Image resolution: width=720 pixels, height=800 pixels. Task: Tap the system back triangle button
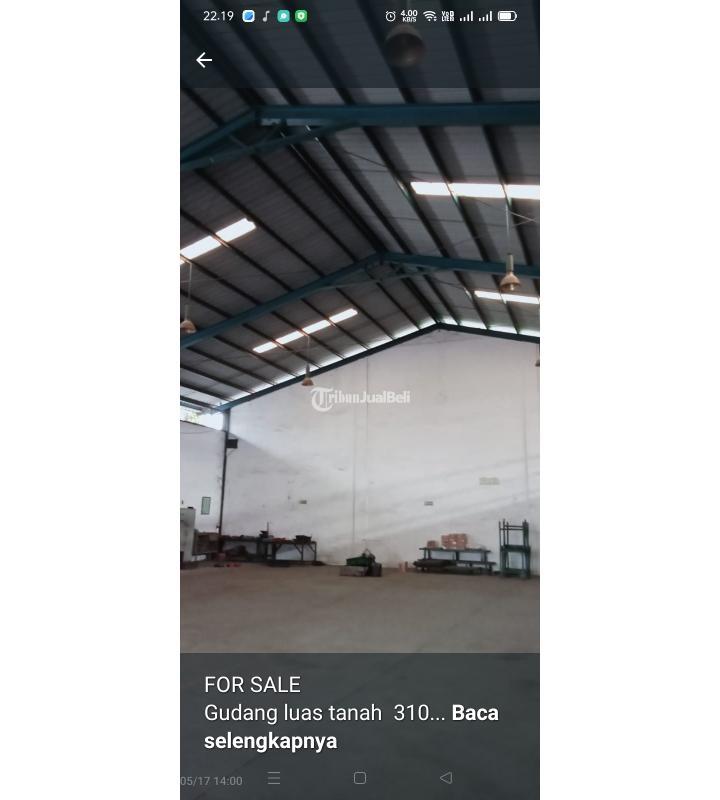pyautogui.click(x=446, y=778)
